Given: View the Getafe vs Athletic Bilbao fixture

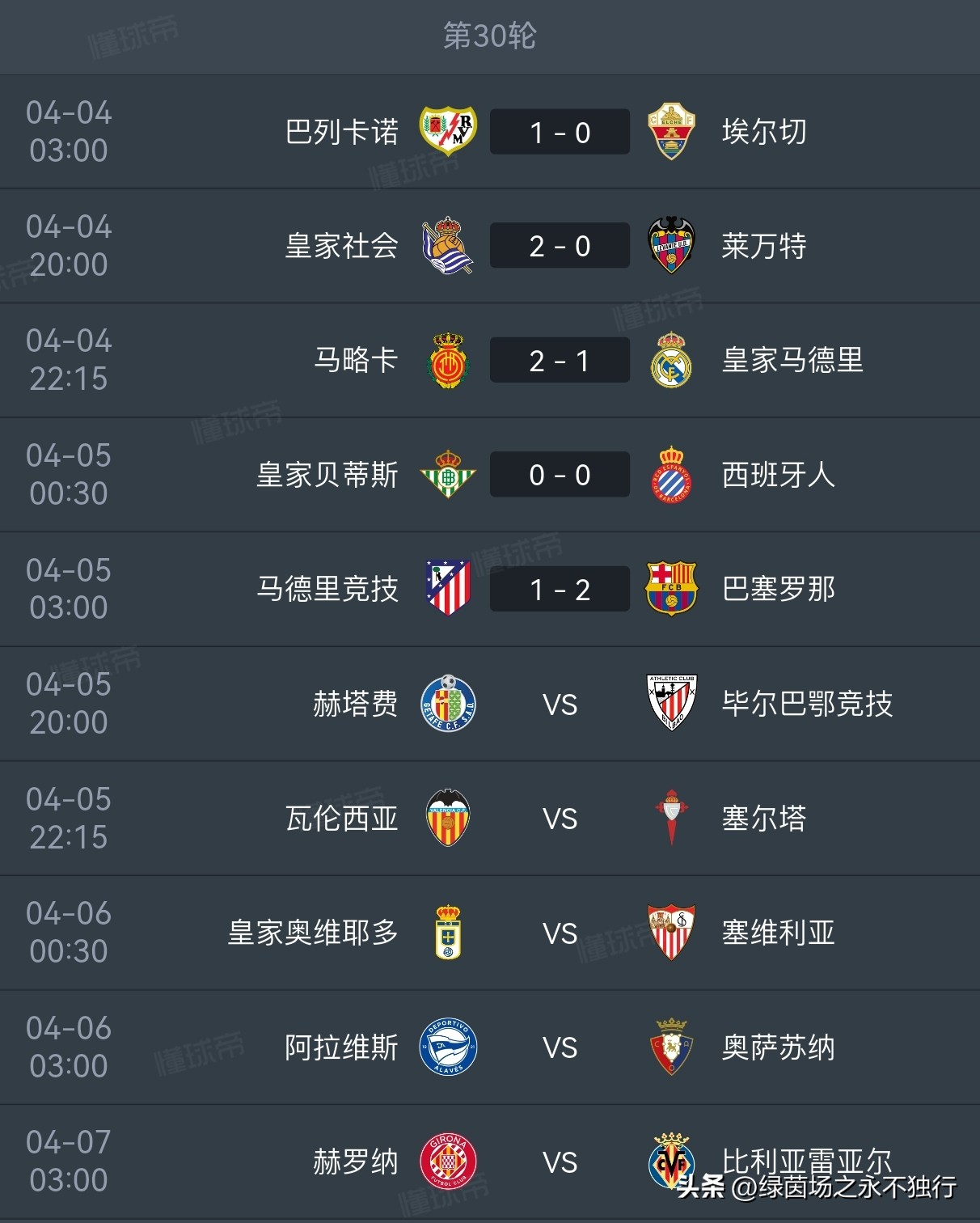Looking at the screenshot, I should [x=560, y=704].
